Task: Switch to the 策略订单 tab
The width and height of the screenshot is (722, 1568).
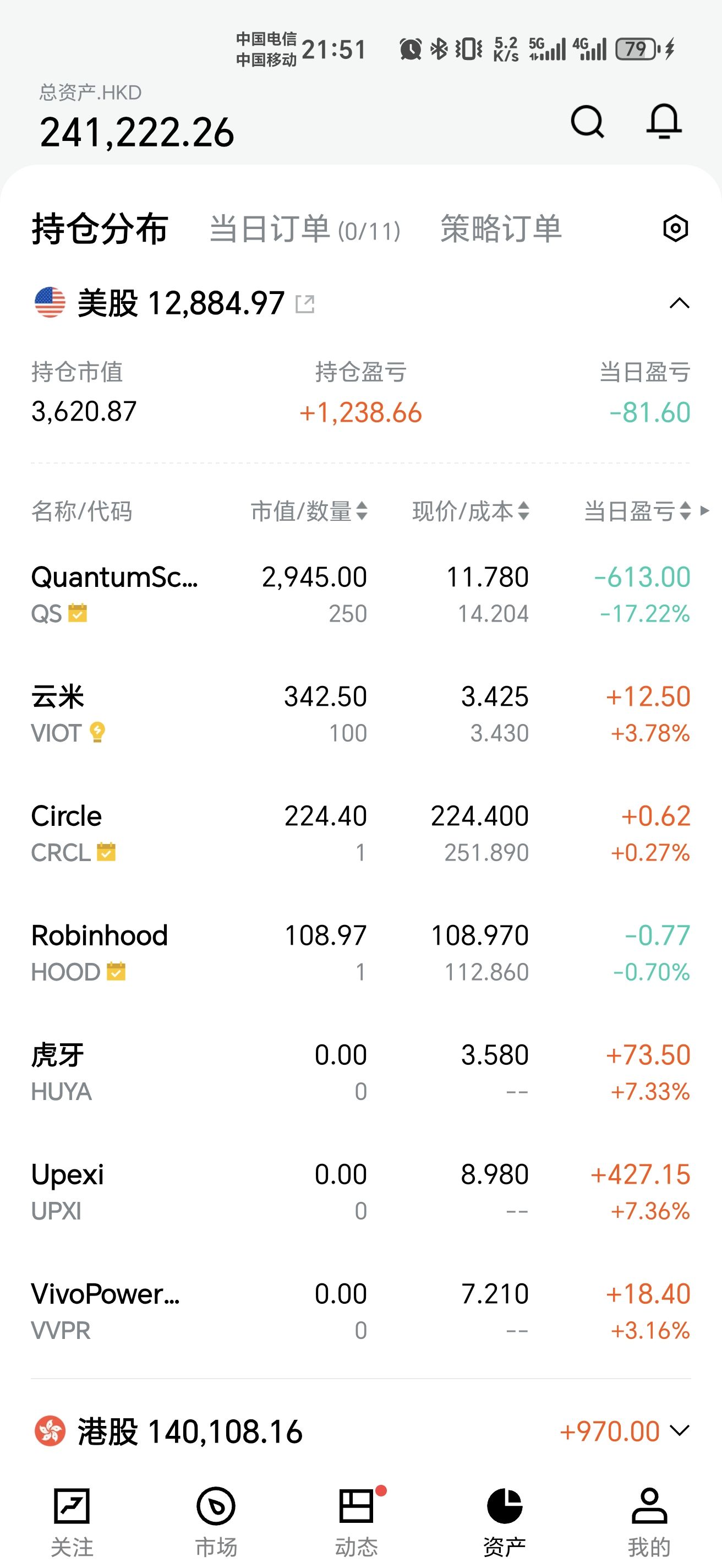Action: (501, 230)
